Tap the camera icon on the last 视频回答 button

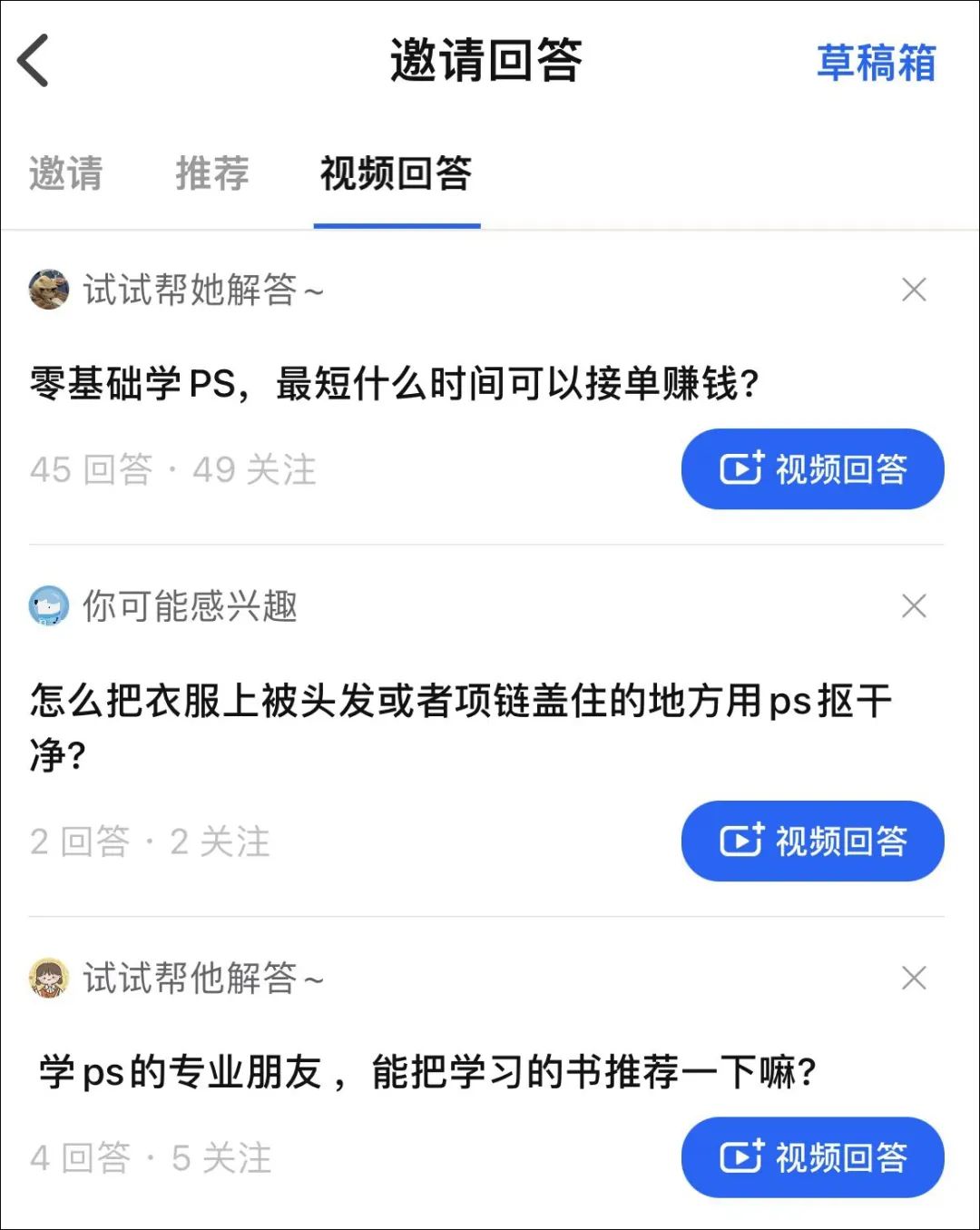pyautogui.click(x=742, y=1157)
